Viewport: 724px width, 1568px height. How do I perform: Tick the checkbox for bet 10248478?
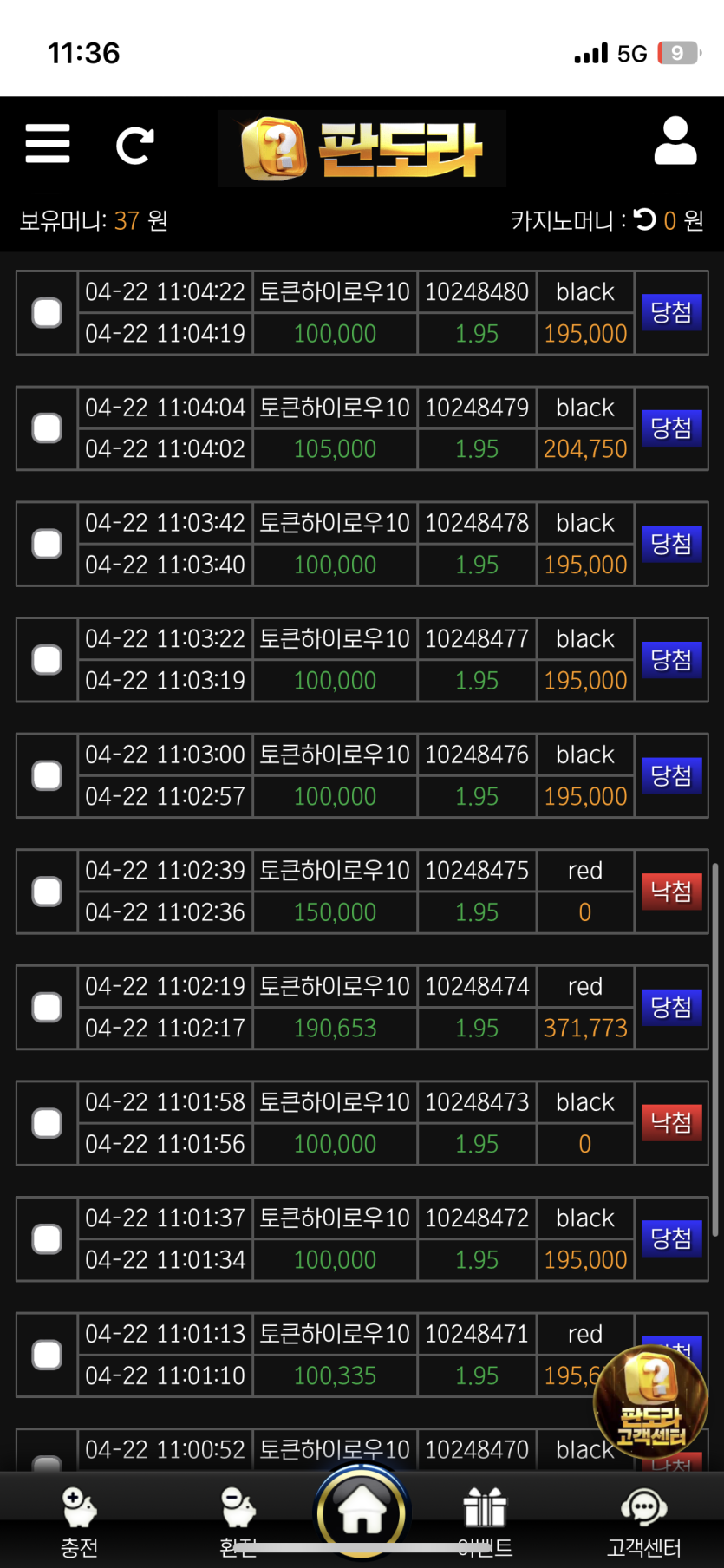47,544
